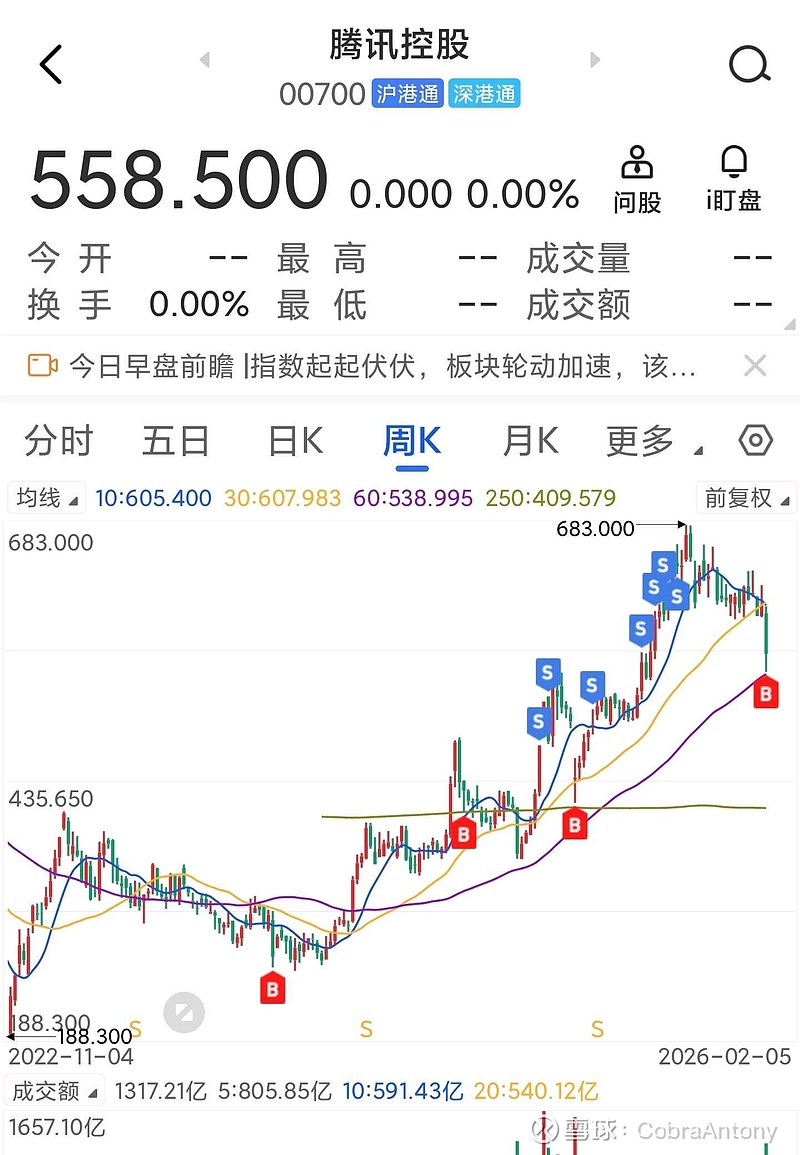Dismiss the news banner with the X
The height and width of the screenshot is (1155, 800).
(755, 366)
